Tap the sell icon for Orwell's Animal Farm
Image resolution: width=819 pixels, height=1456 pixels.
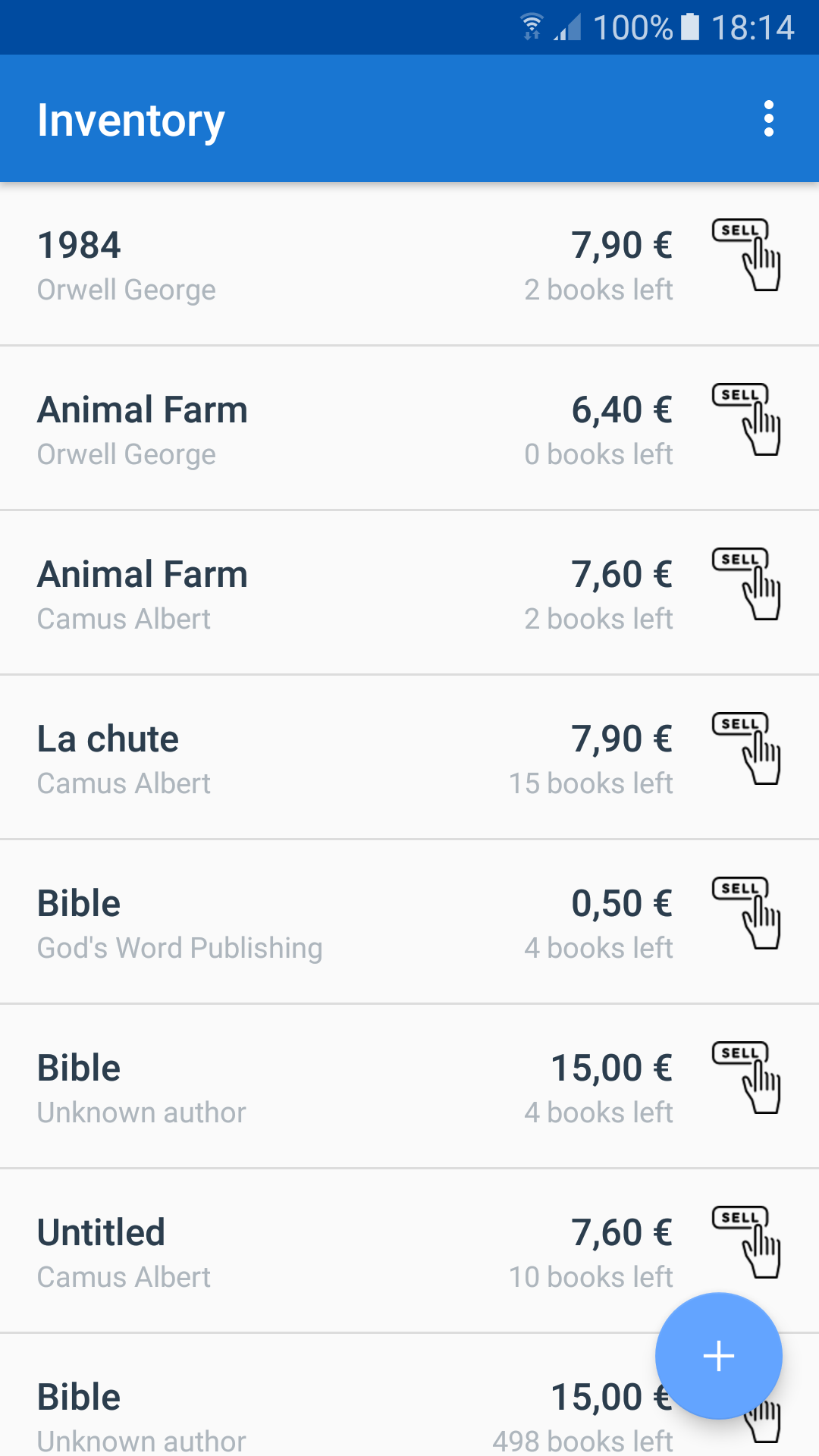click(746, 419)
